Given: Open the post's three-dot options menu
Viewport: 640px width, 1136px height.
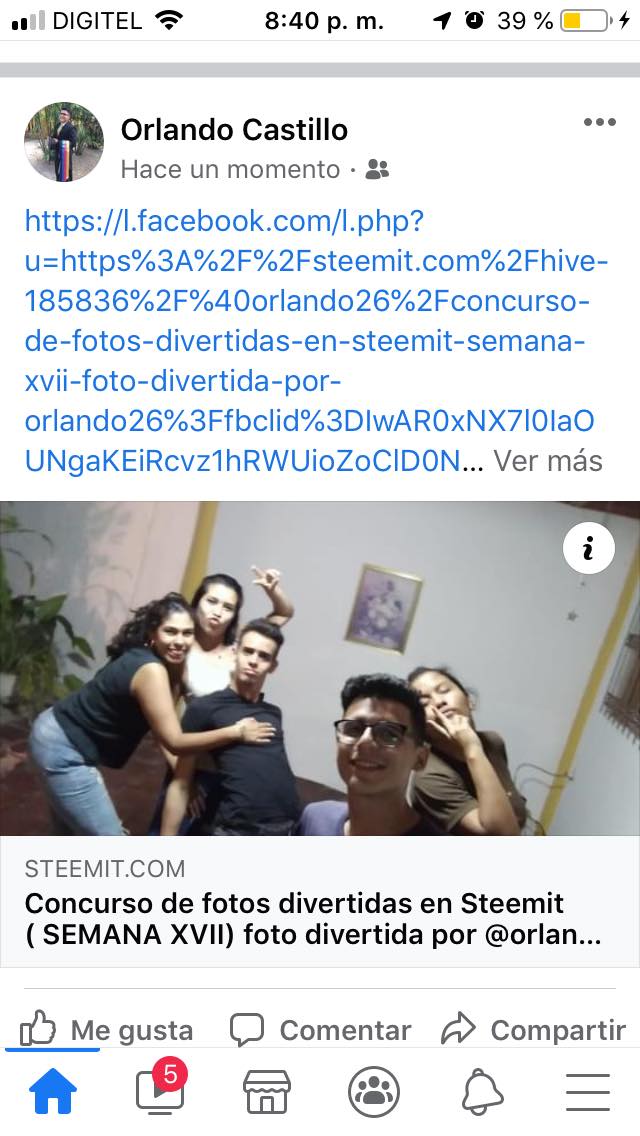Looking at the screenshot, I should pyautogui.click(x=599, y=122).
